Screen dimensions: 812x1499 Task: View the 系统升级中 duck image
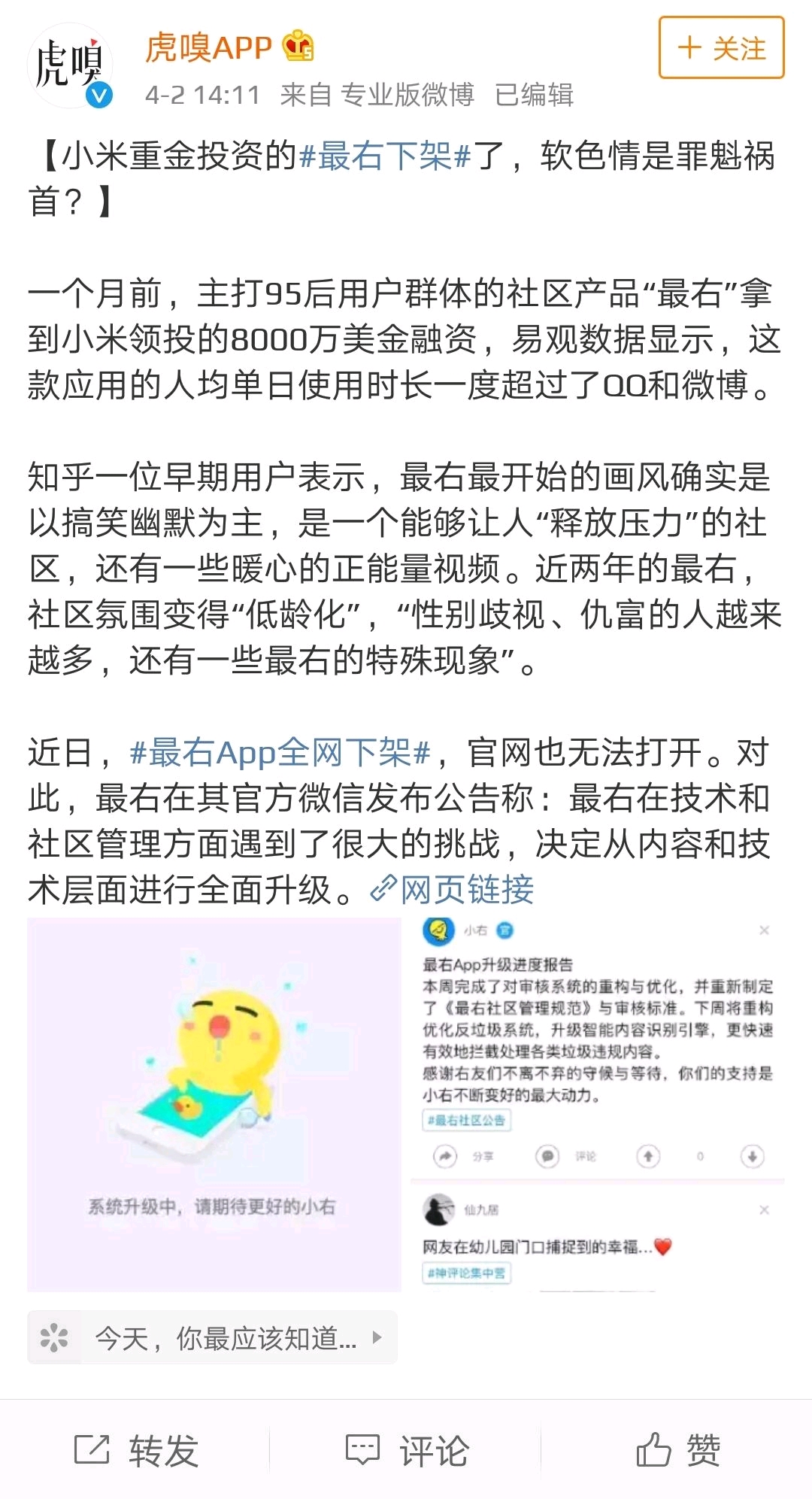pos(214,1104)
